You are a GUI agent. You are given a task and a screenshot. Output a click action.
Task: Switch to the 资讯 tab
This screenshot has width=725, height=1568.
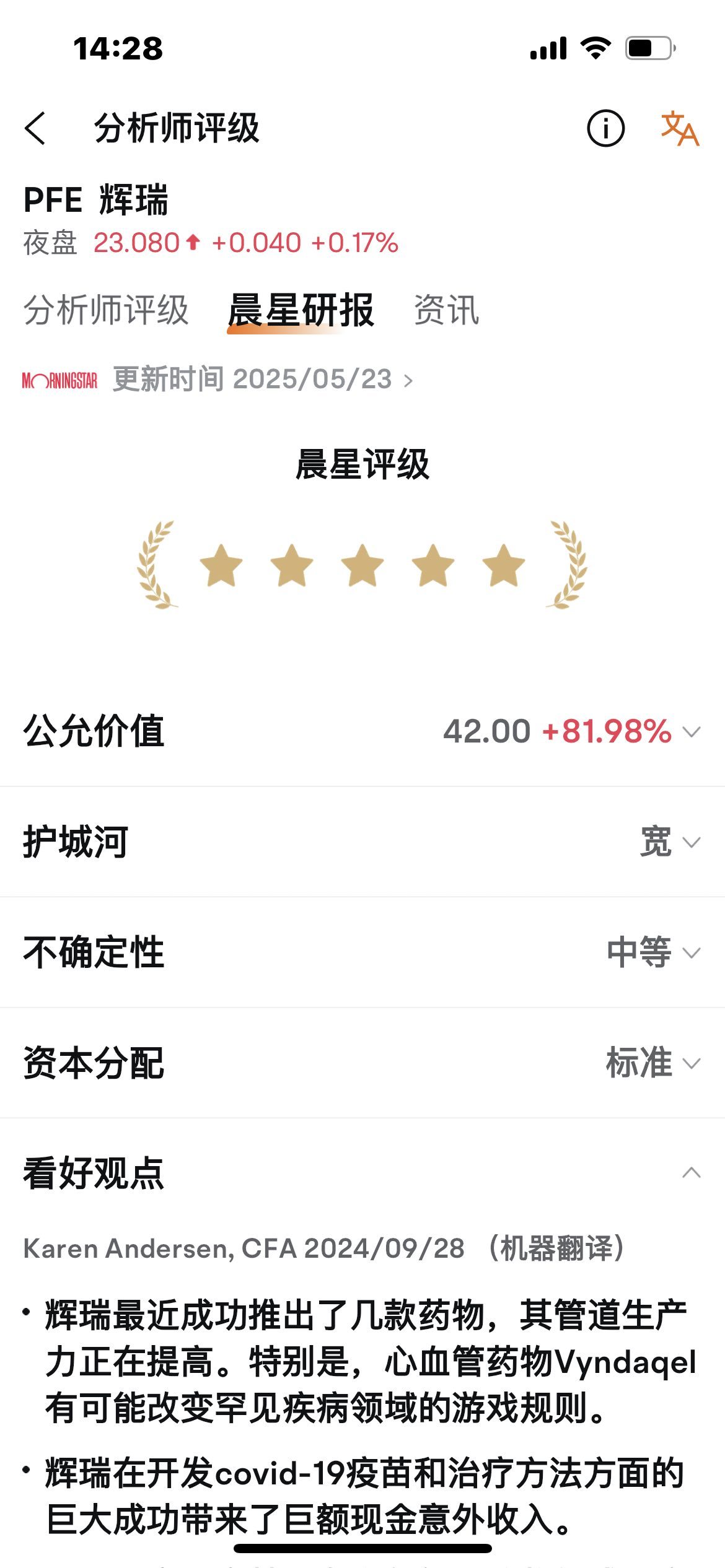(x=446, y=310)
